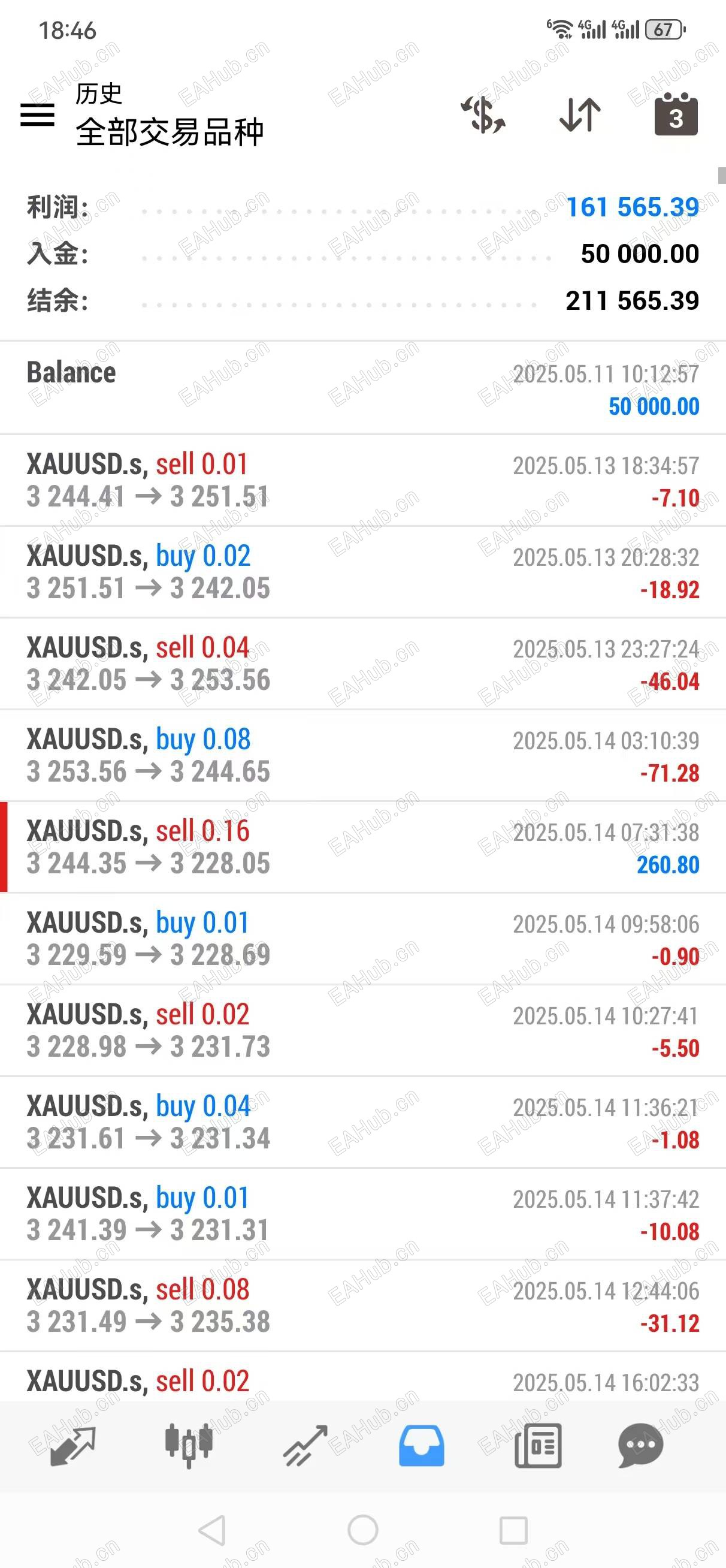Open the chat messages tab

[x=640, y=1445]
